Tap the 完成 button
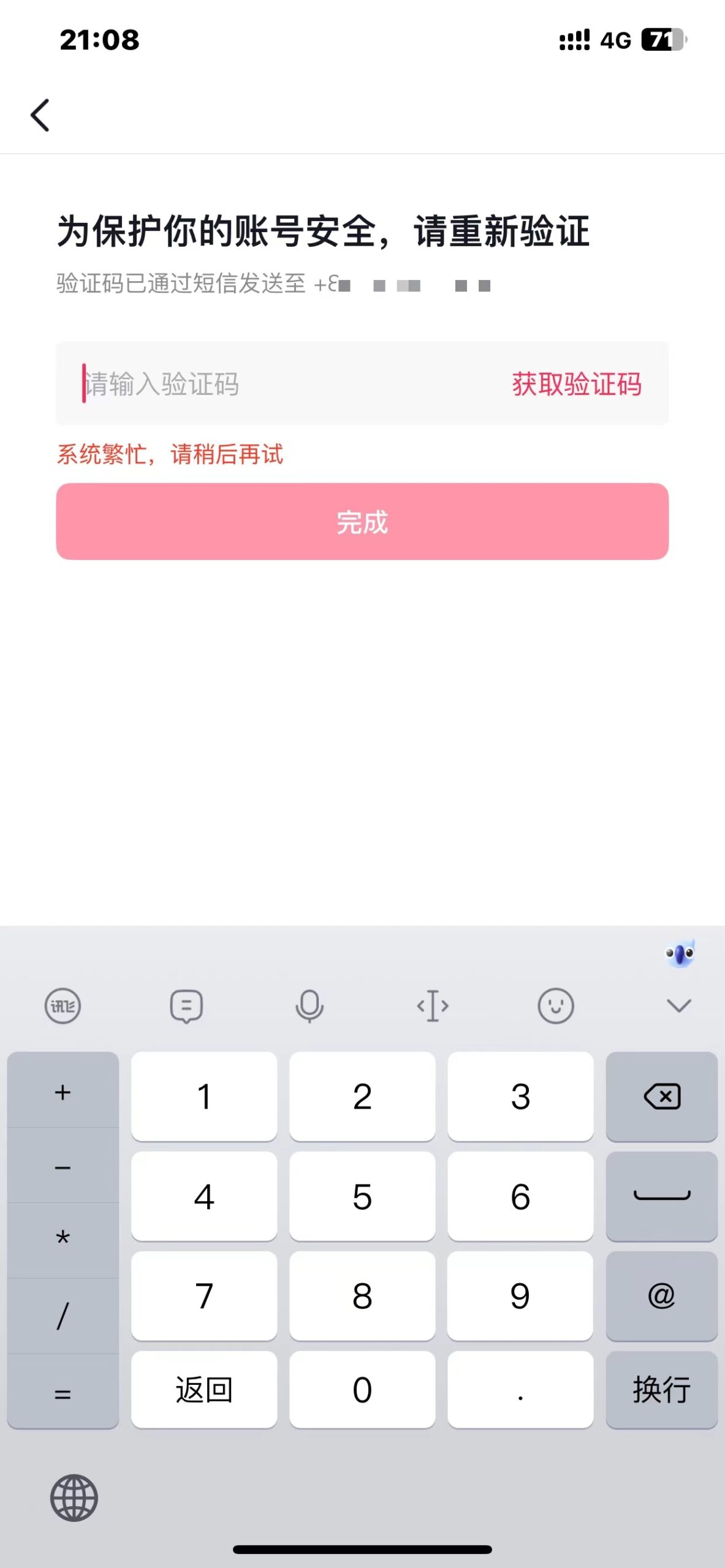The image size is (725, 1568). (362, 522)
